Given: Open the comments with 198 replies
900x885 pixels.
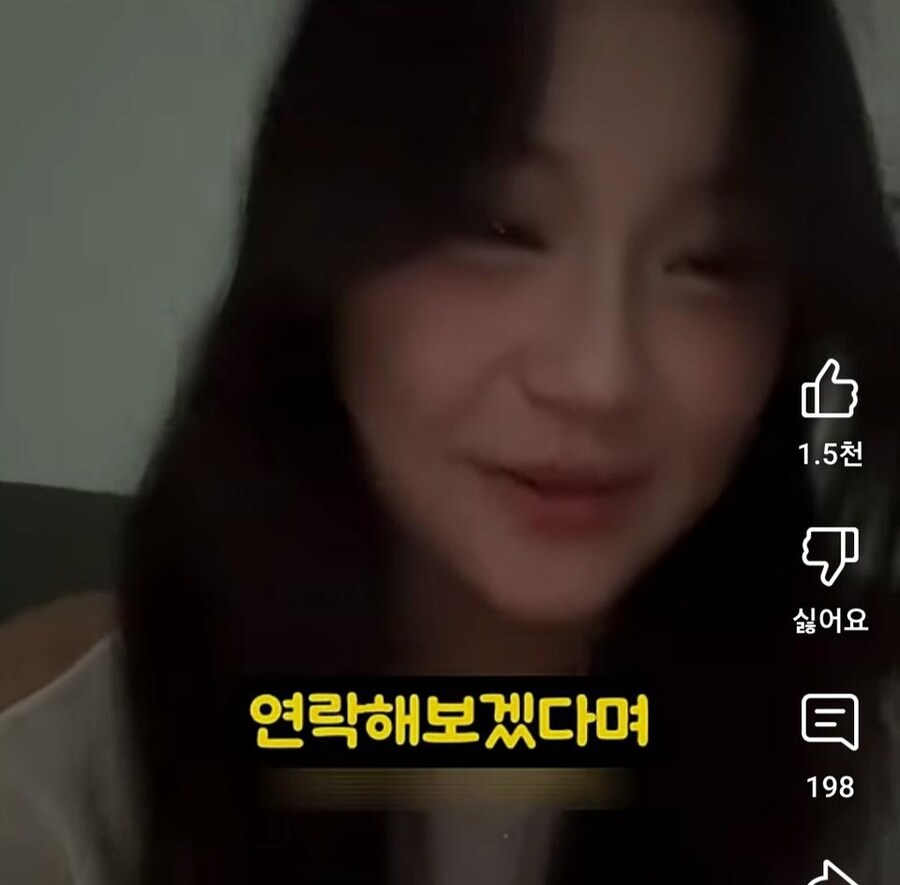Looking at the screenshot, I should click(829, 721).
